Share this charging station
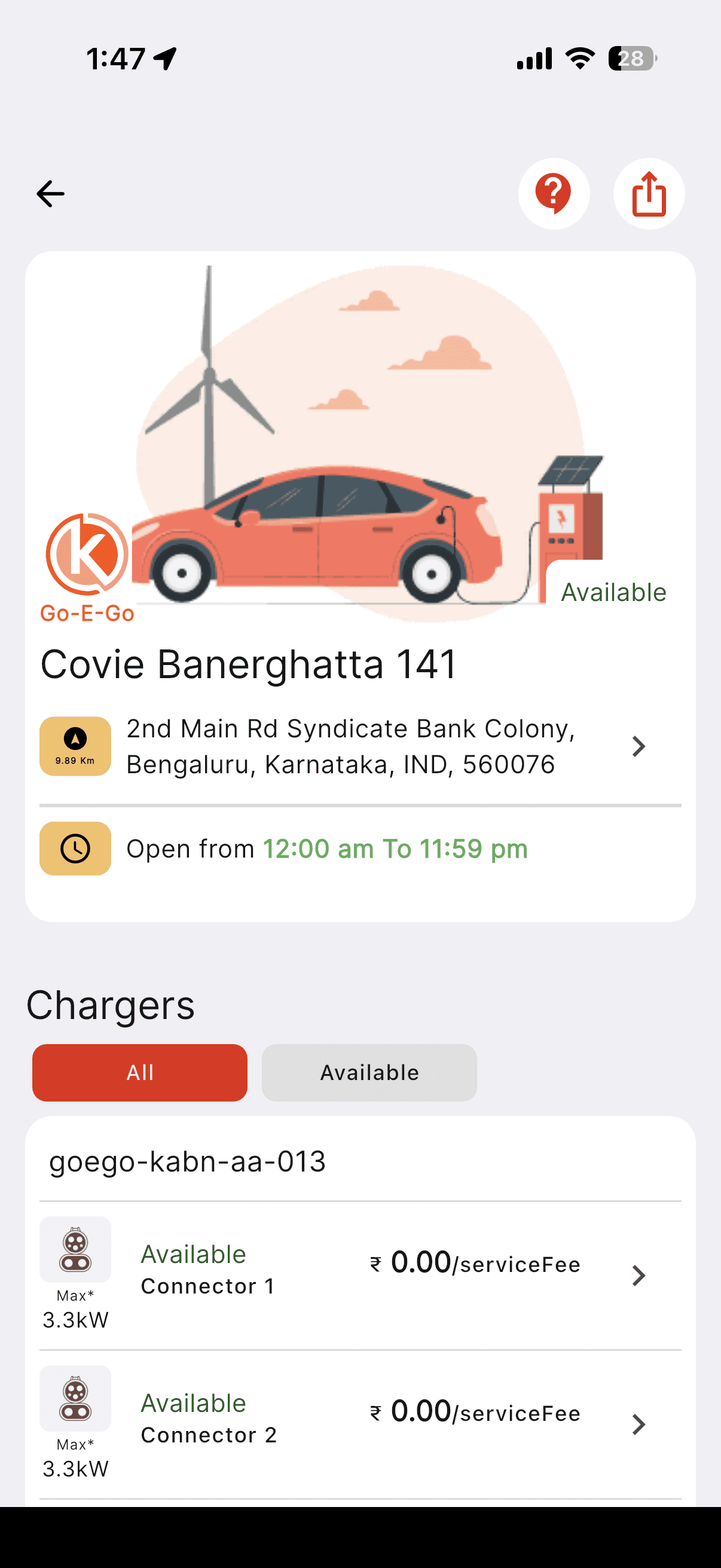 point(649,194)
